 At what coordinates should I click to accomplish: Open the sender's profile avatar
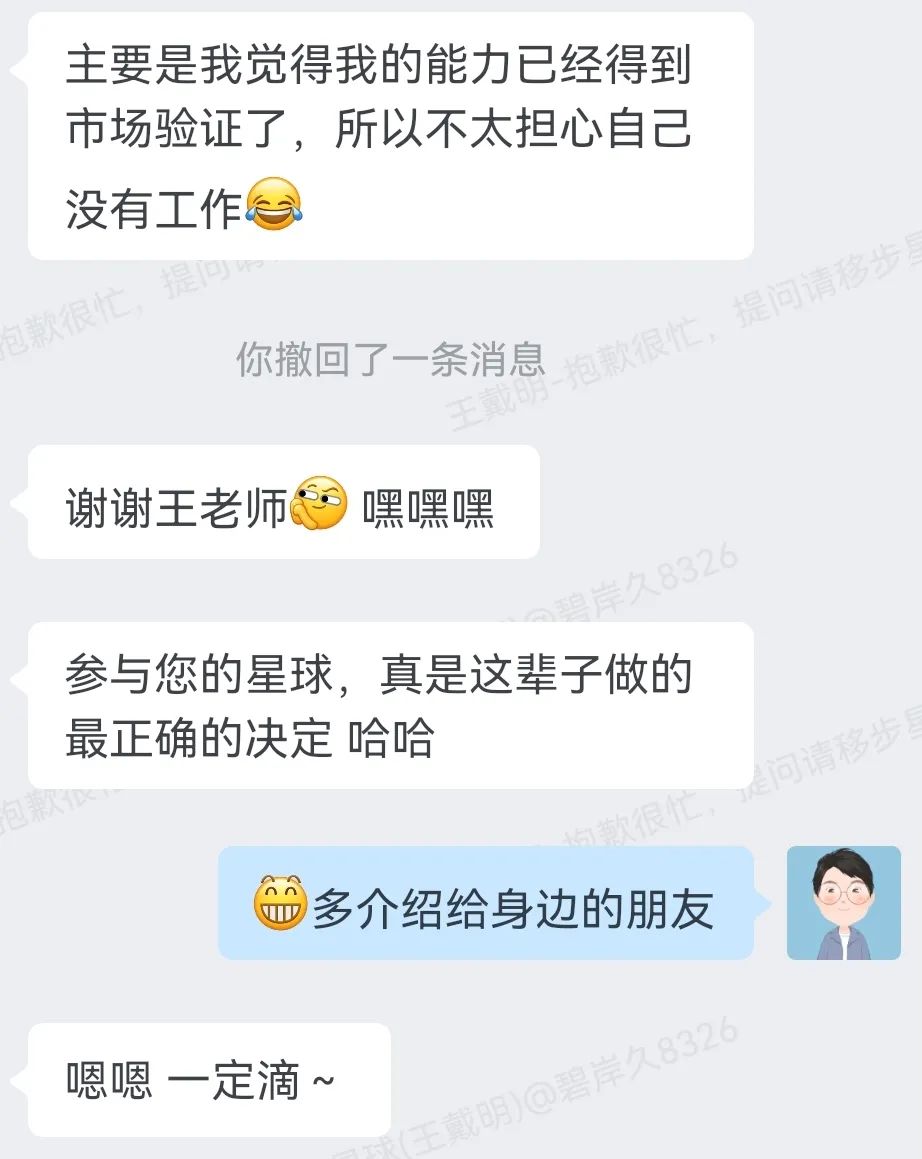tap(843, 903)
